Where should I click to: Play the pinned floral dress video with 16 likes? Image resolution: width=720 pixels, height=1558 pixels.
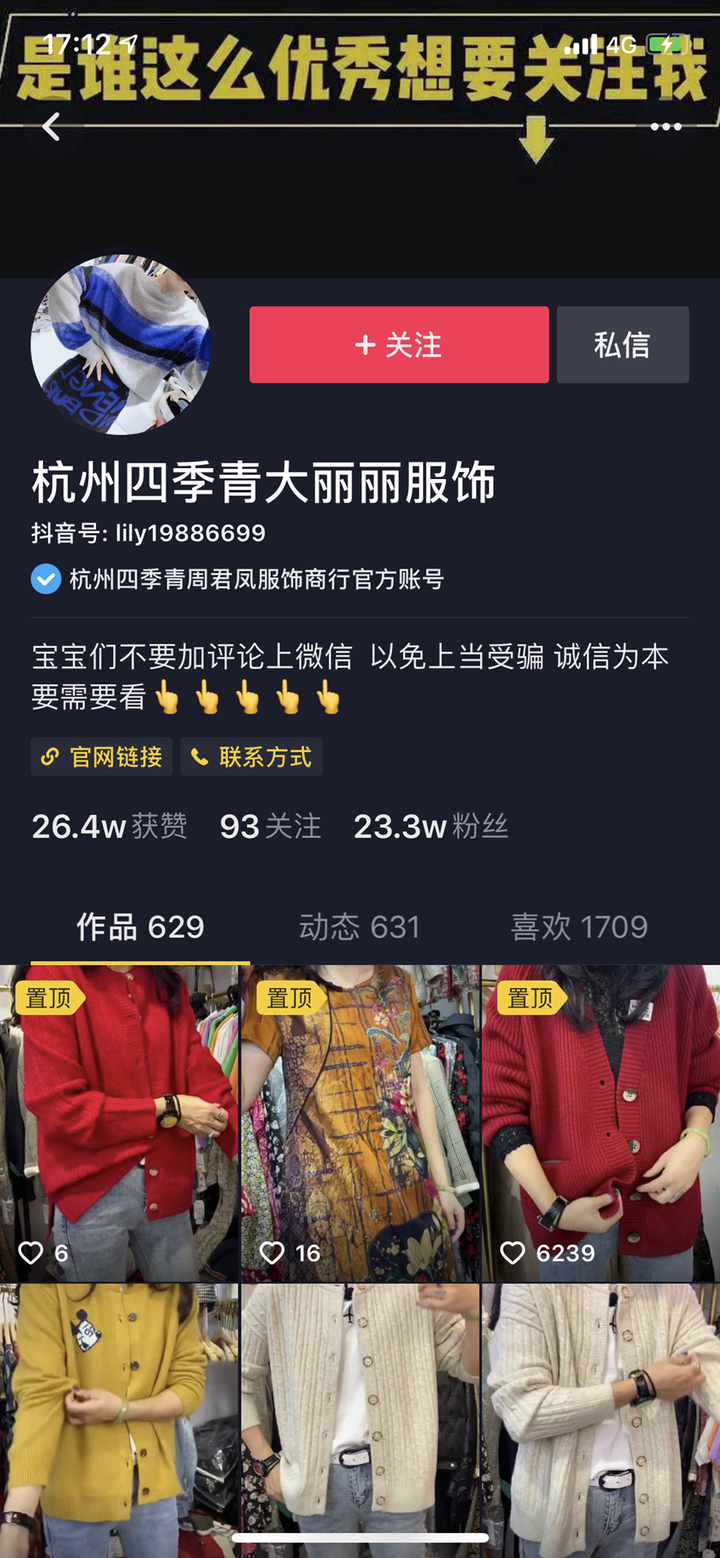click(x=360, y=1122)
